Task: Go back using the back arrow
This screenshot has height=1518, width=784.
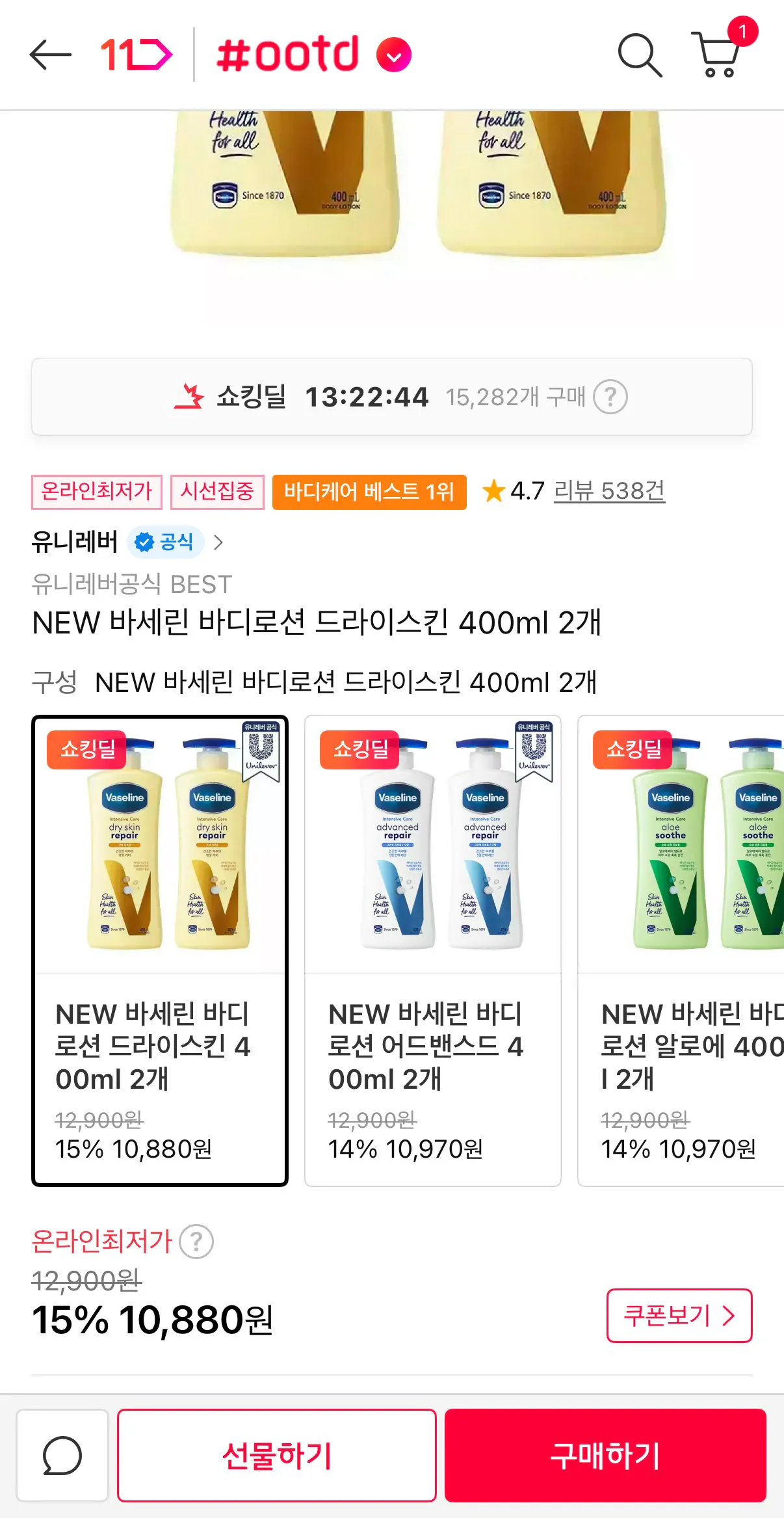Action: click(x=51, y=55)
